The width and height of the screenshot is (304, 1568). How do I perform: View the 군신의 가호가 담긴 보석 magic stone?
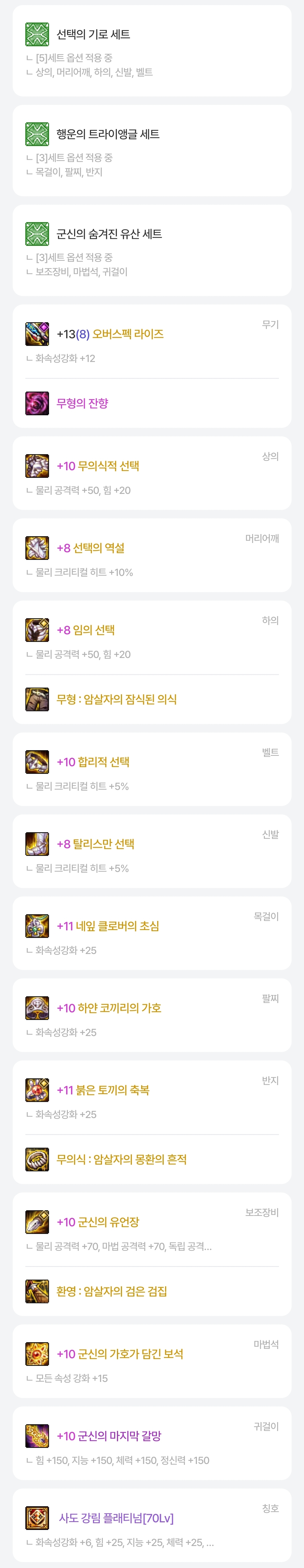coord(120,1354)
